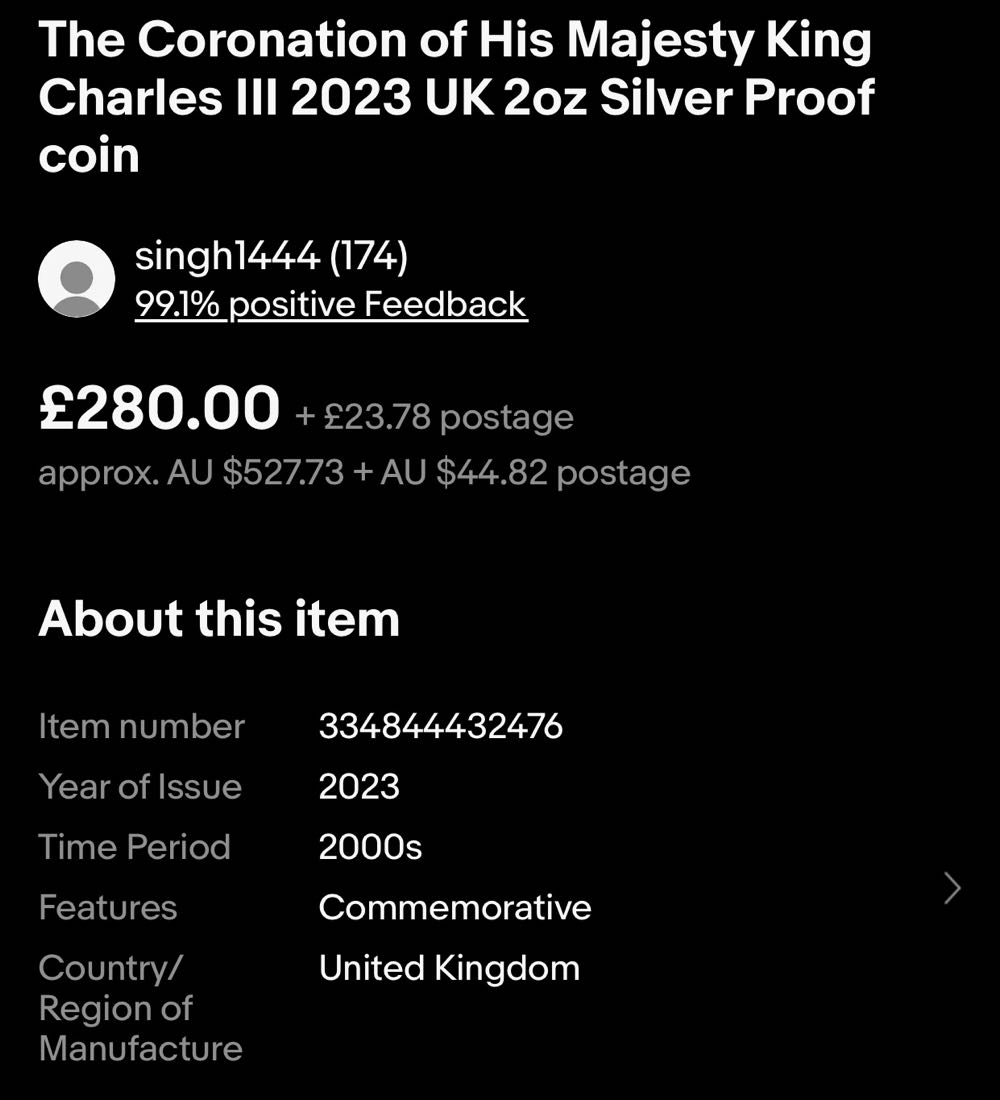Screen dimensions: 1000x1100
Task: Click the Item number label
Action: [x=141, y=727]
